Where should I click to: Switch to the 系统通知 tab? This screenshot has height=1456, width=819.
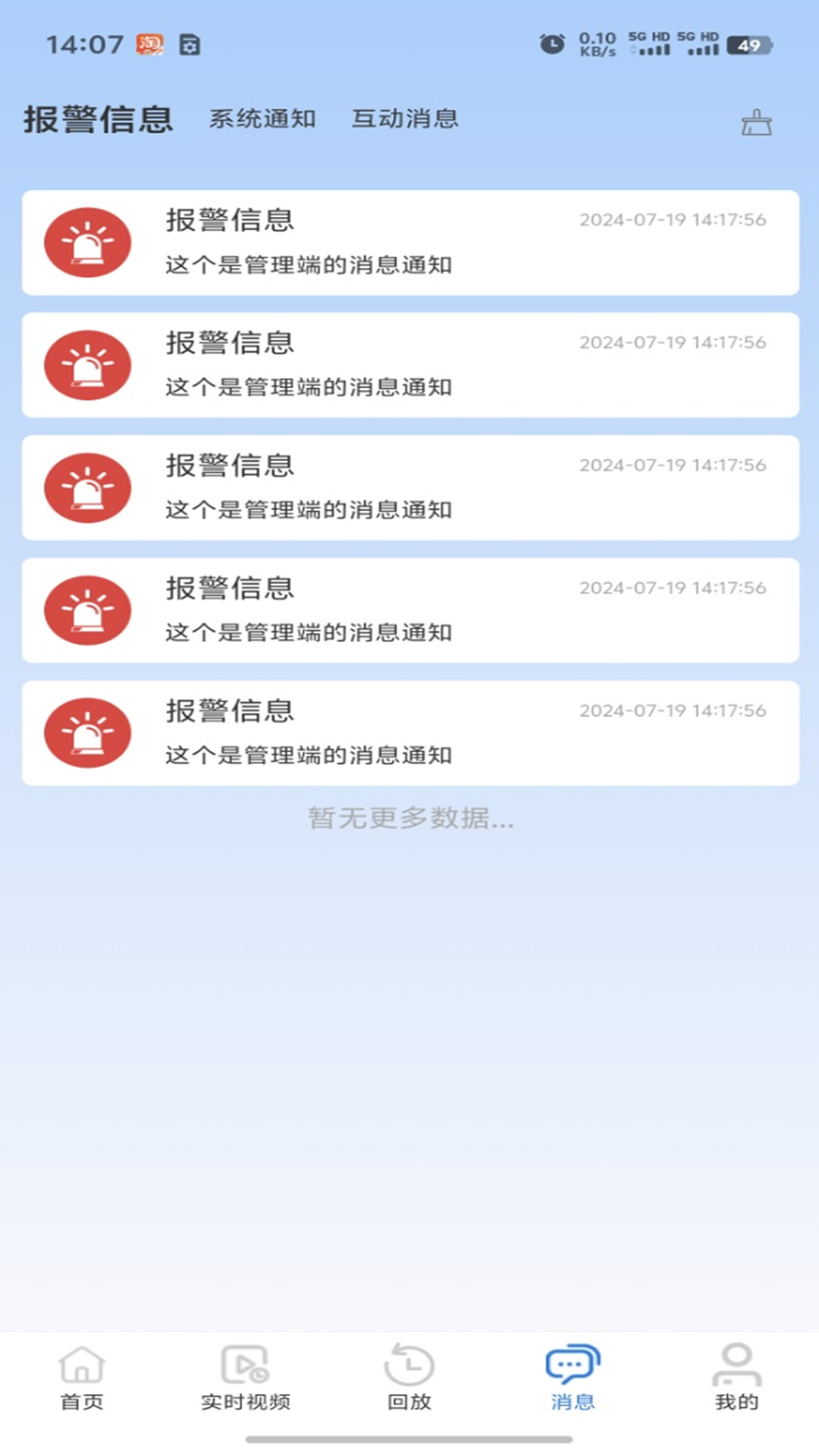(265, 119)
